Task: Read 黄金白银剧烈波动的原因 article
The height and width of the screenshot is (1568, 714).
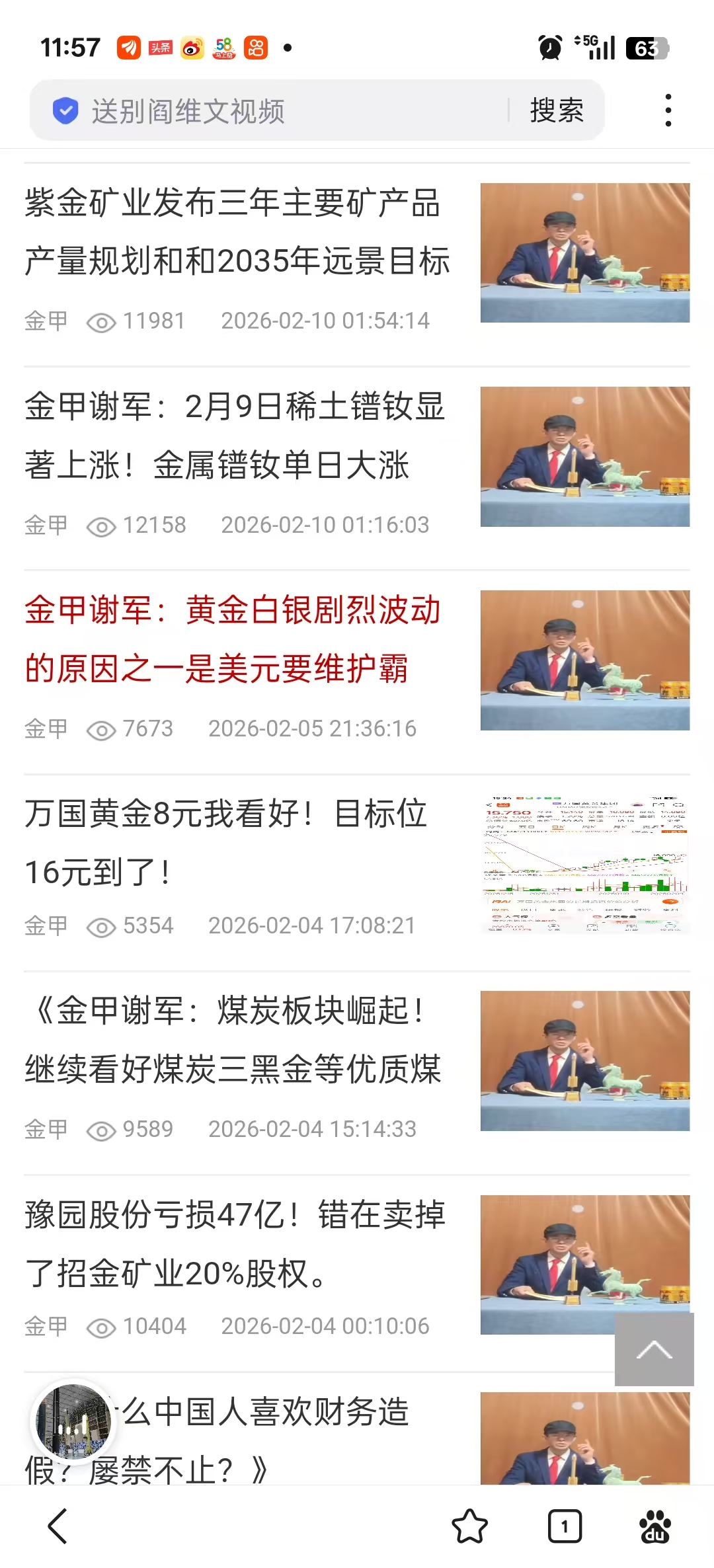Action: point(231,639)
